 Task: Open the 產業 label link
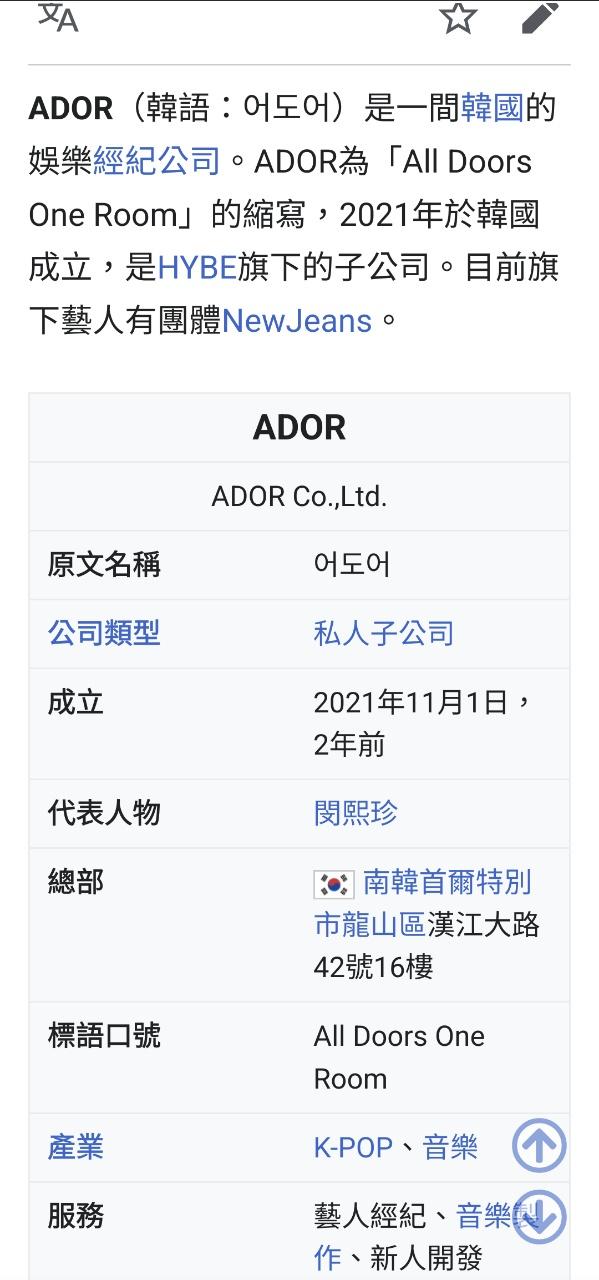76,1147
